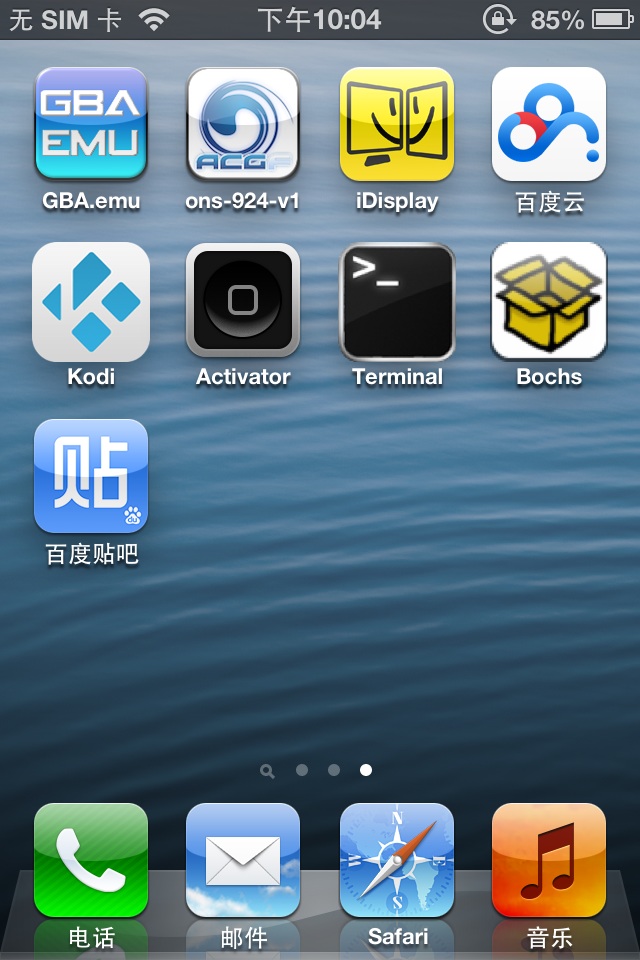
Task: Open the iDisplay app
Action: (x=397, y=123)
